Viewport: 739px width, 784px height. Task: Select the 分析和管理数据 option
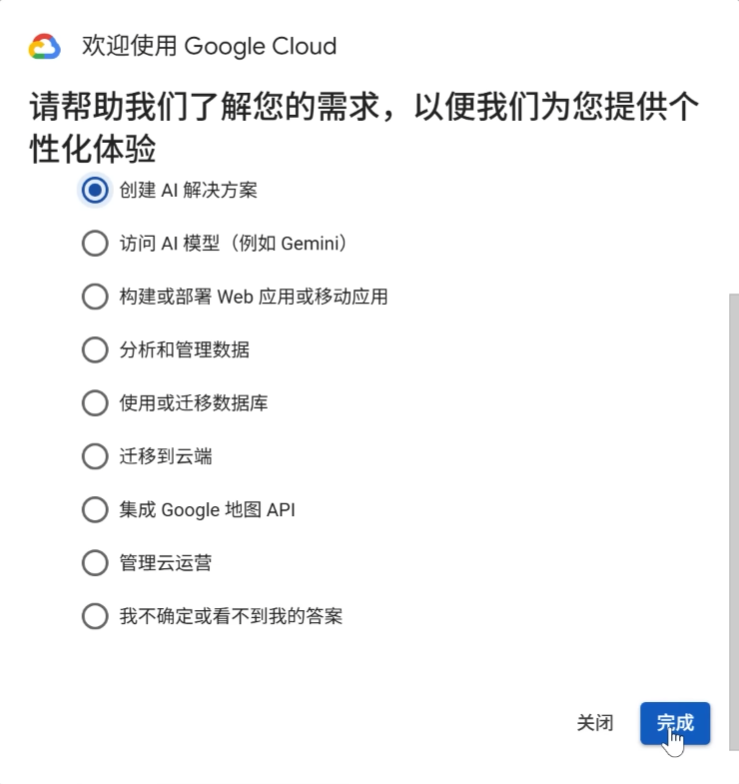pyautogui.click(x=95, y=350)
